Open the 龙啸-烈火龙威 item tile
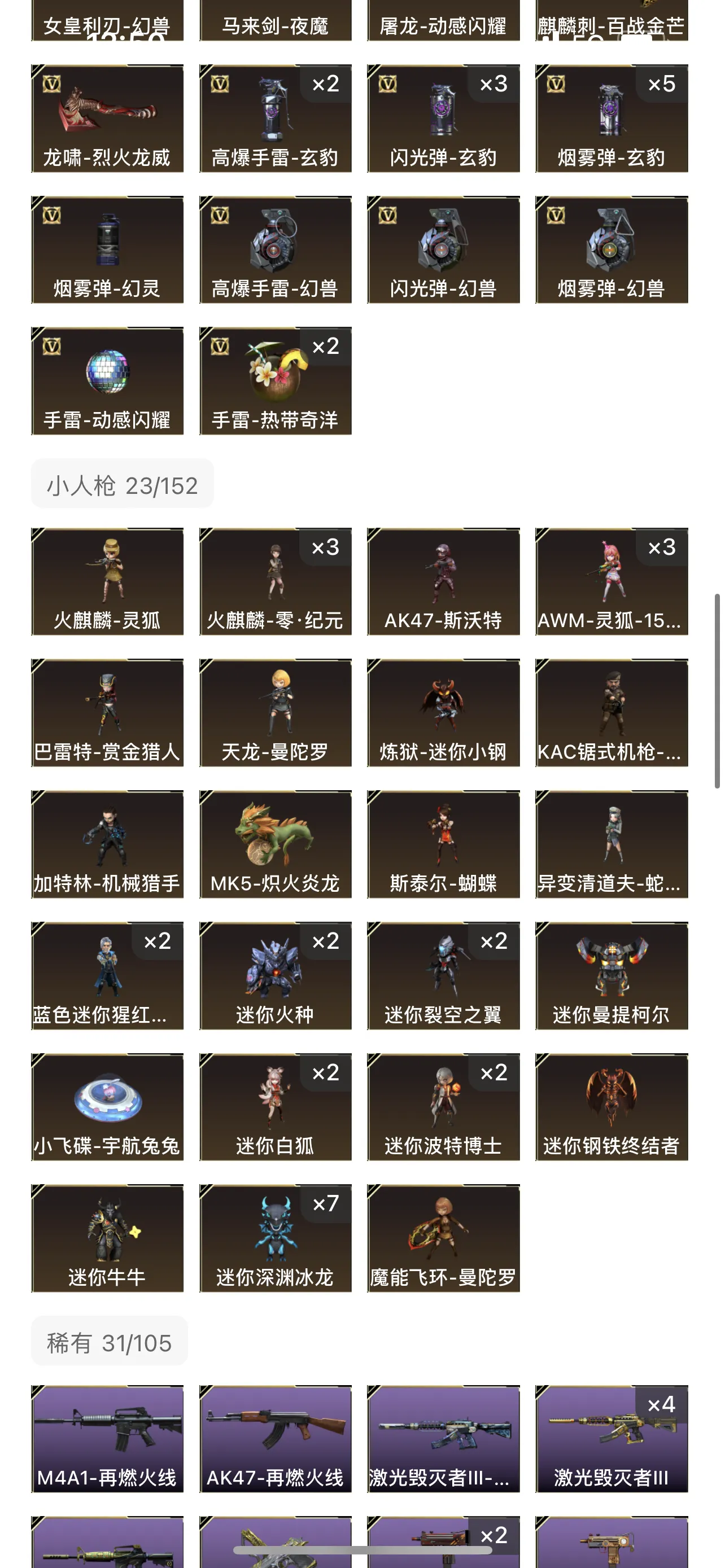Screen dimensions: 725x1568 click(x=107, y=119)
